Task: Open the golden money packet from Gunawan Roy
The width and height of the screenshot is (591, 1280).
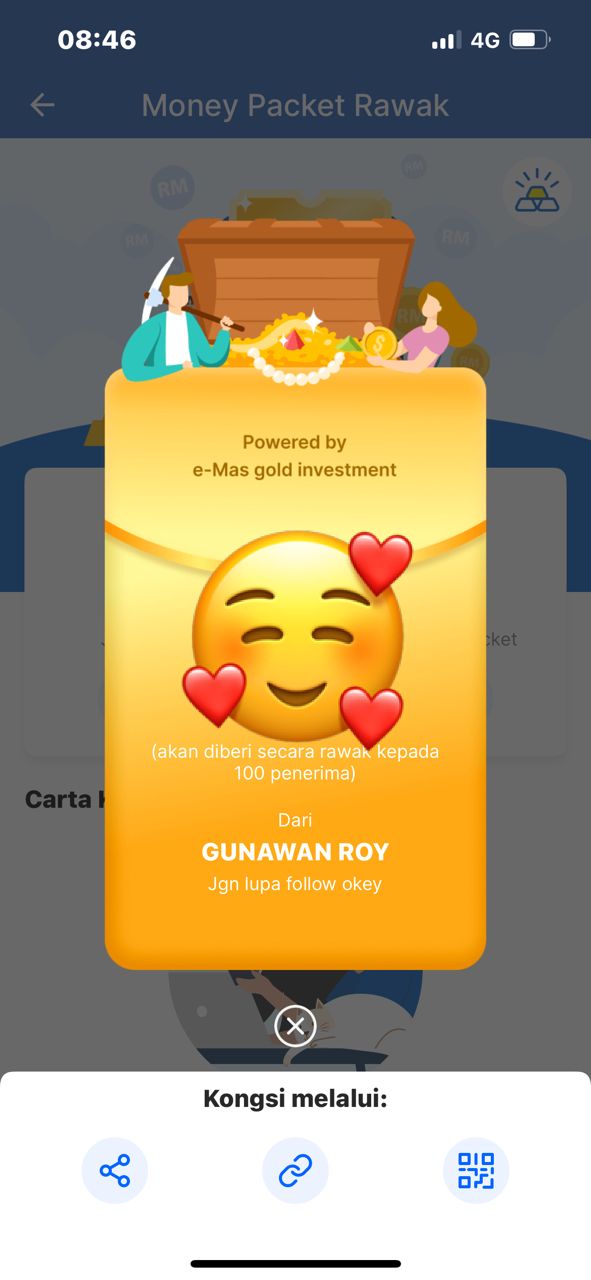Action: [295, 668]
